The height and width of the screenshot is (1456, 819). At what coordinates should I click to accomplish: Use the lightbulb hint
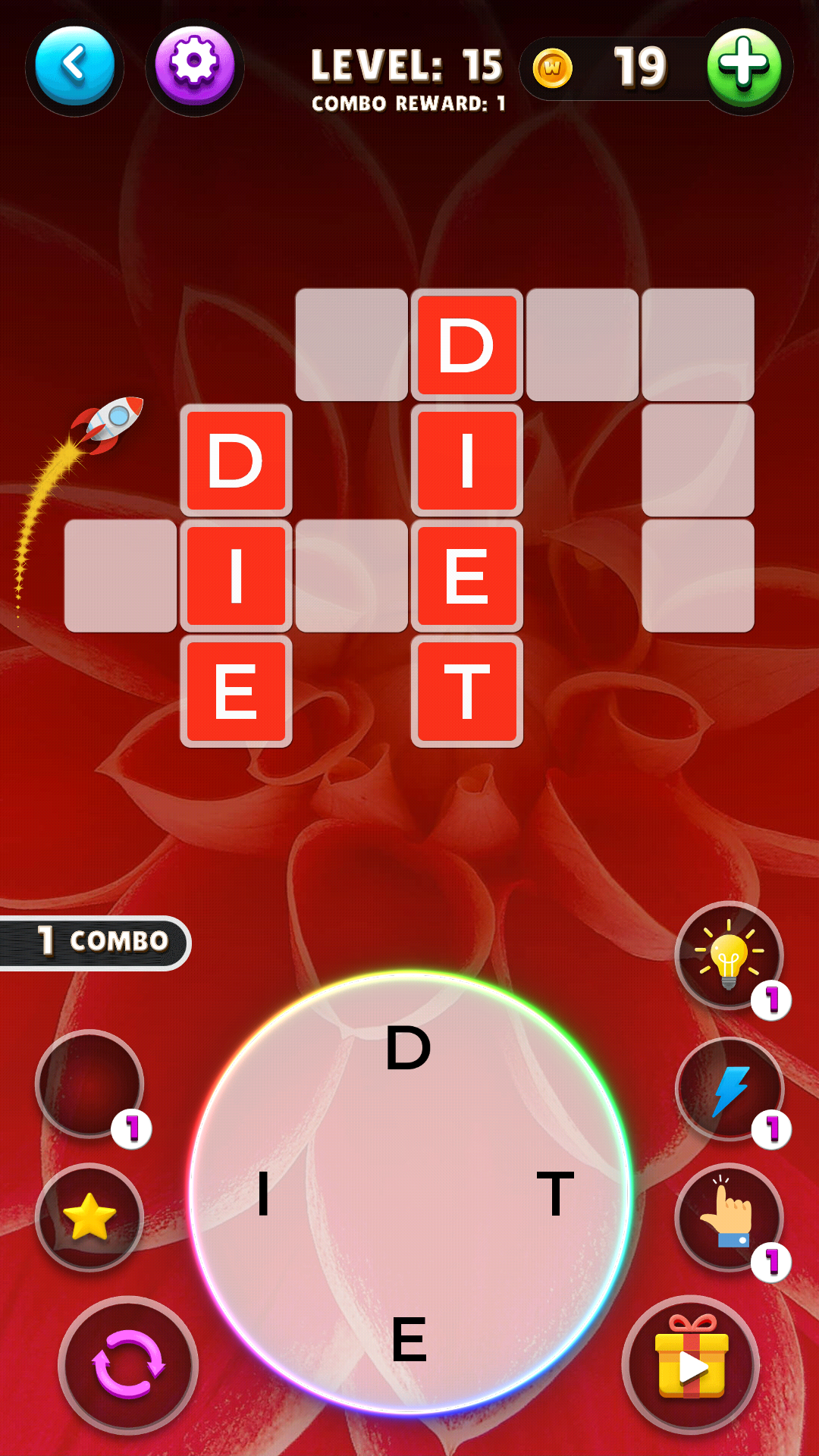pyautogui.click(x=729, y=955)
